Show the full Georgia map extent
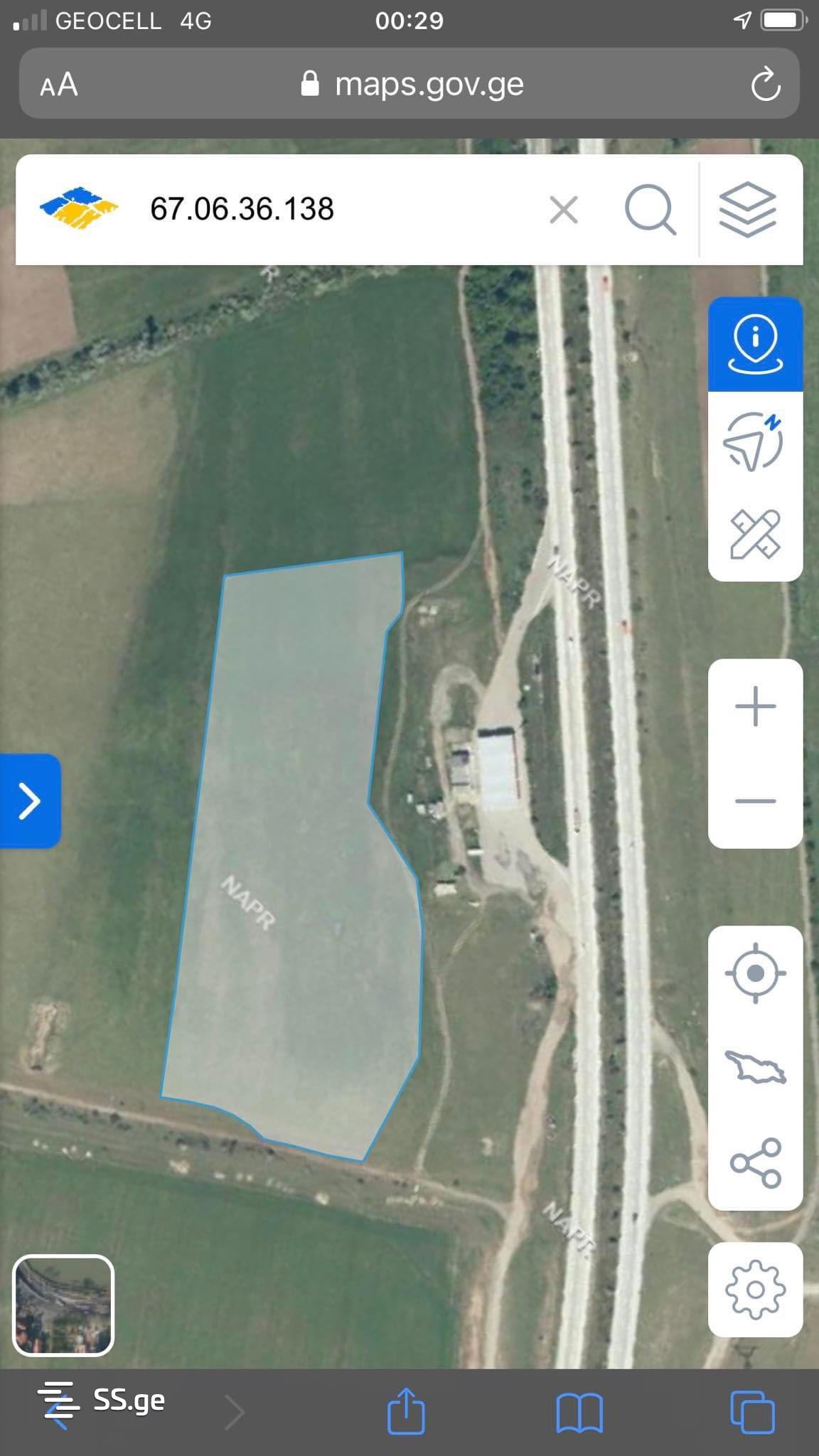This screenshot has height=1456, width=819. click(x=755, y=1068)
